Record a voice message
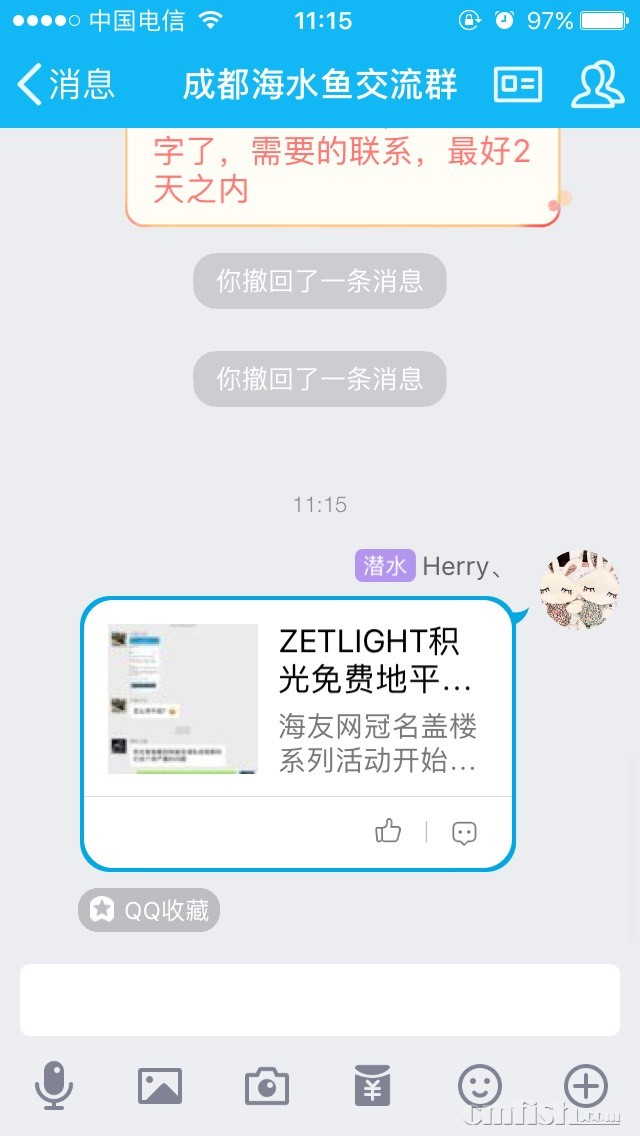Image resolution: width=640 pixels, height=1136 pixels. [54, 1086]
